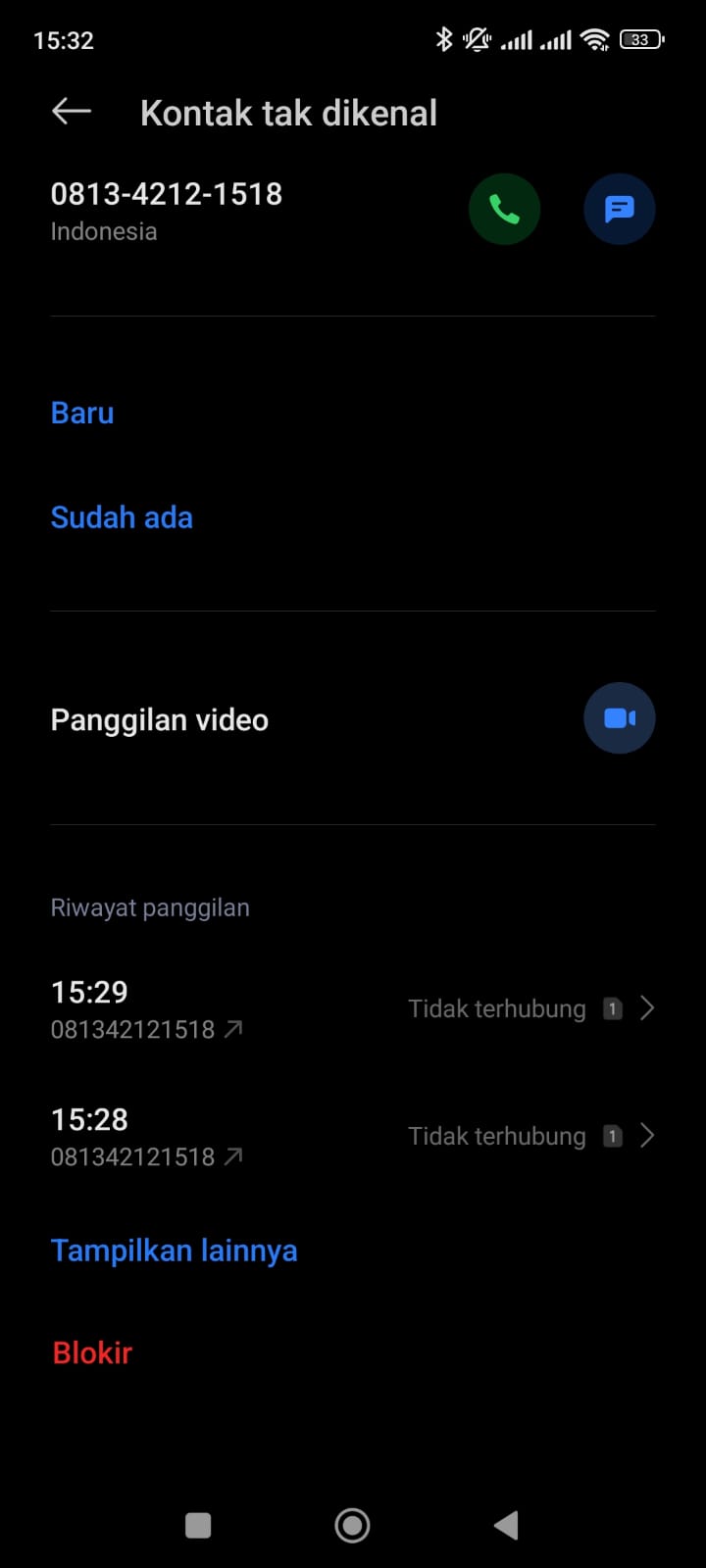706x1568 pixels.
Task: Expand details of the 15:28 Tidak terhubung call
Action: pyautogui.click(x=646, y=1135)
